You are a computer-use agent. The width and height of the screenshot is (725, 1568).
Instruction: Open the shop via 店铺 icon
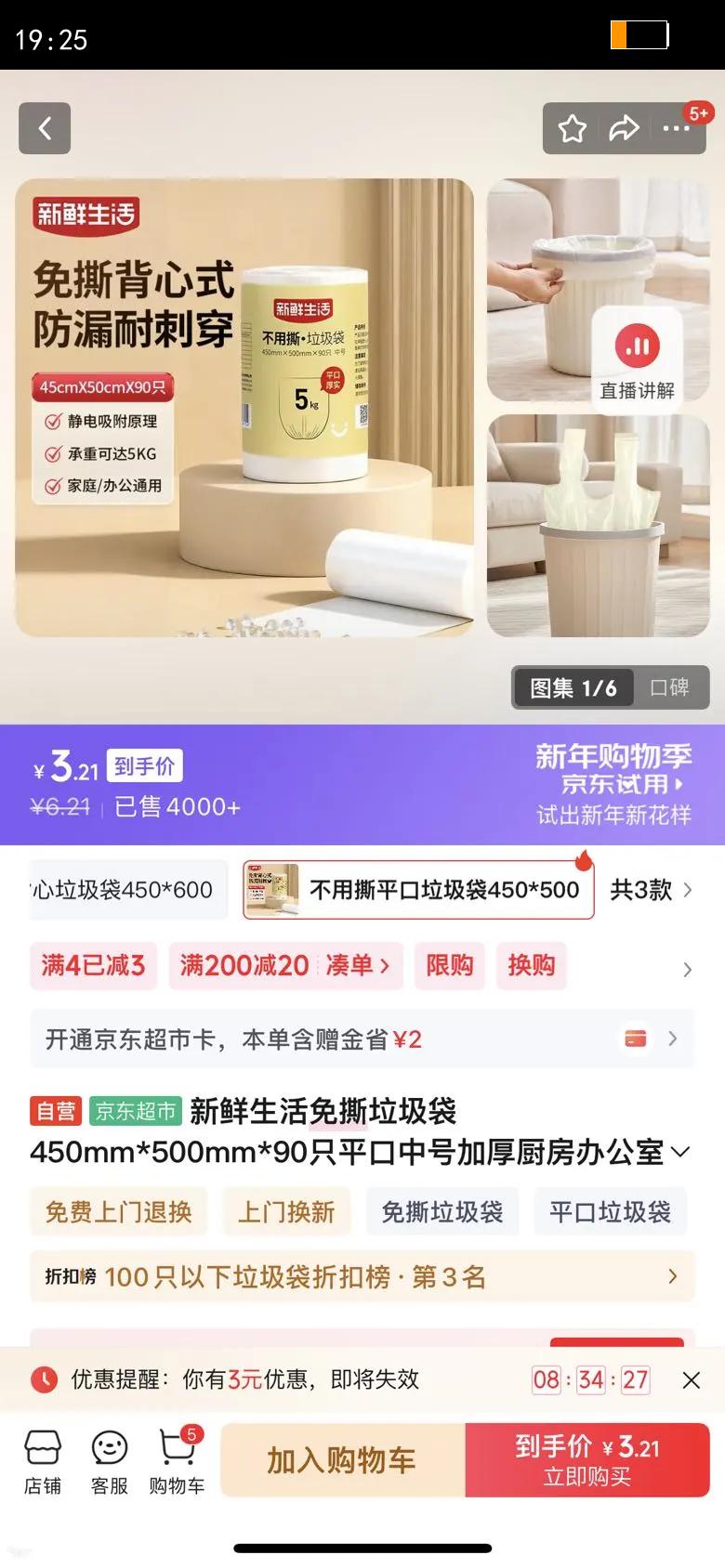(x=44, y=1458)
